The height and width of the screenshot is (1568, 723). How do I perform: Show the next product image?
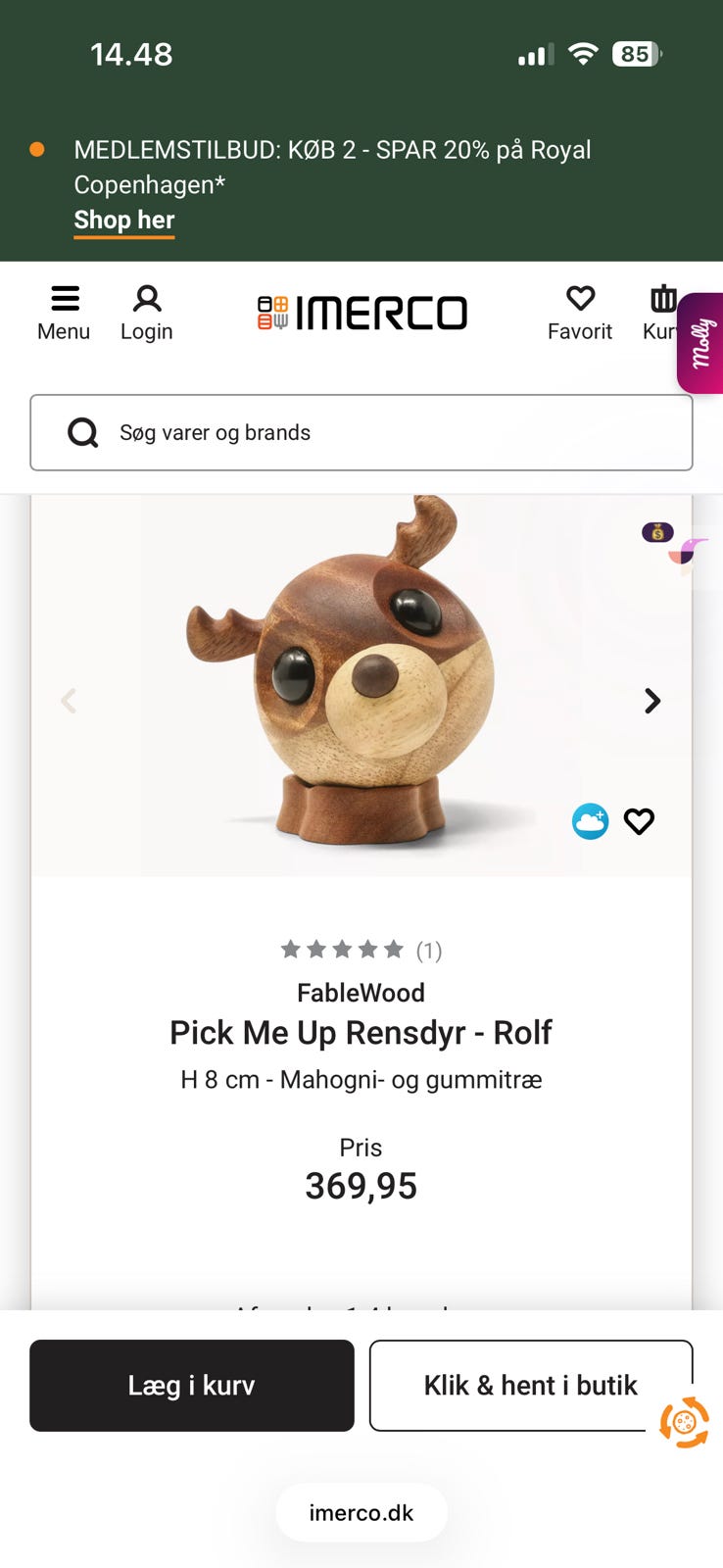pos(651,701)
